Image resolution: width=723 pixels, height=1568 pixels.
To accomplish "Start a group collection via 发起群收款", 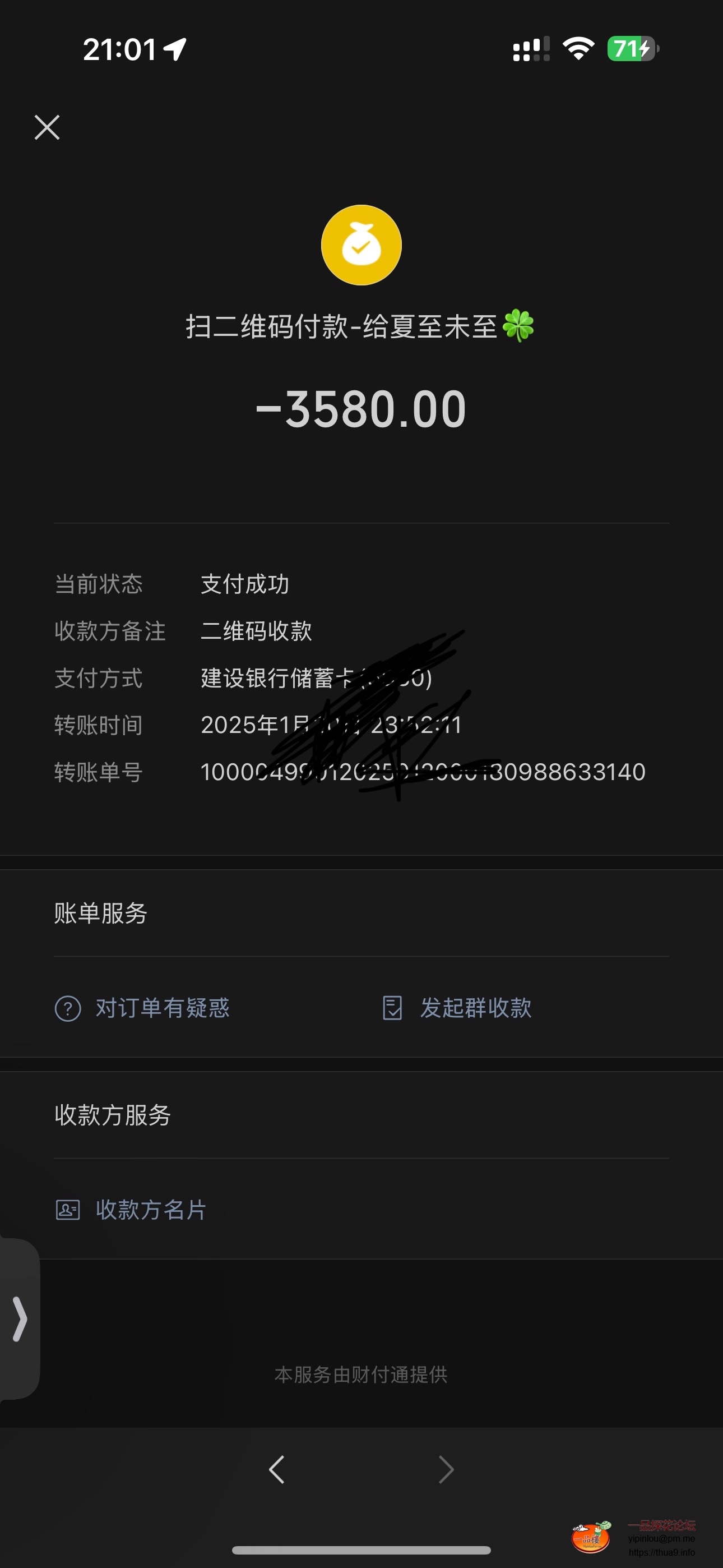I will pos(457,1008).
